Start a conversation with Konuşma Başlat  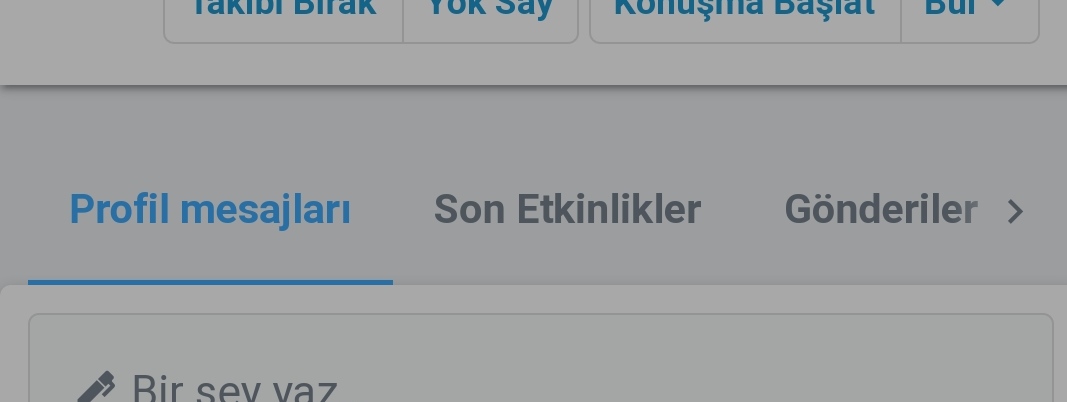click(x=745, y=12)
